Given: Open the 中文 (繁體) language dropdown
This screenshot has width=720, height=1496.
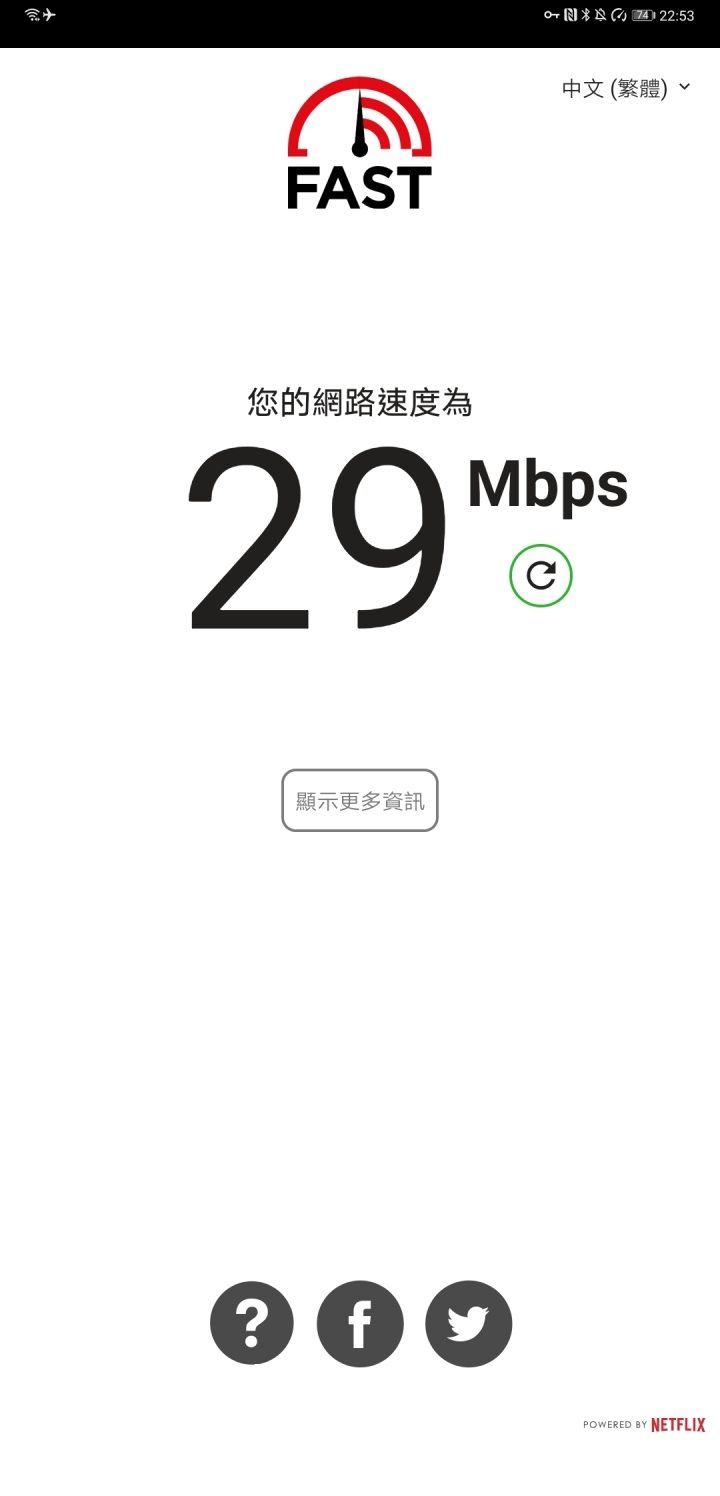Looking at the screenshot, I should (626, 88).
